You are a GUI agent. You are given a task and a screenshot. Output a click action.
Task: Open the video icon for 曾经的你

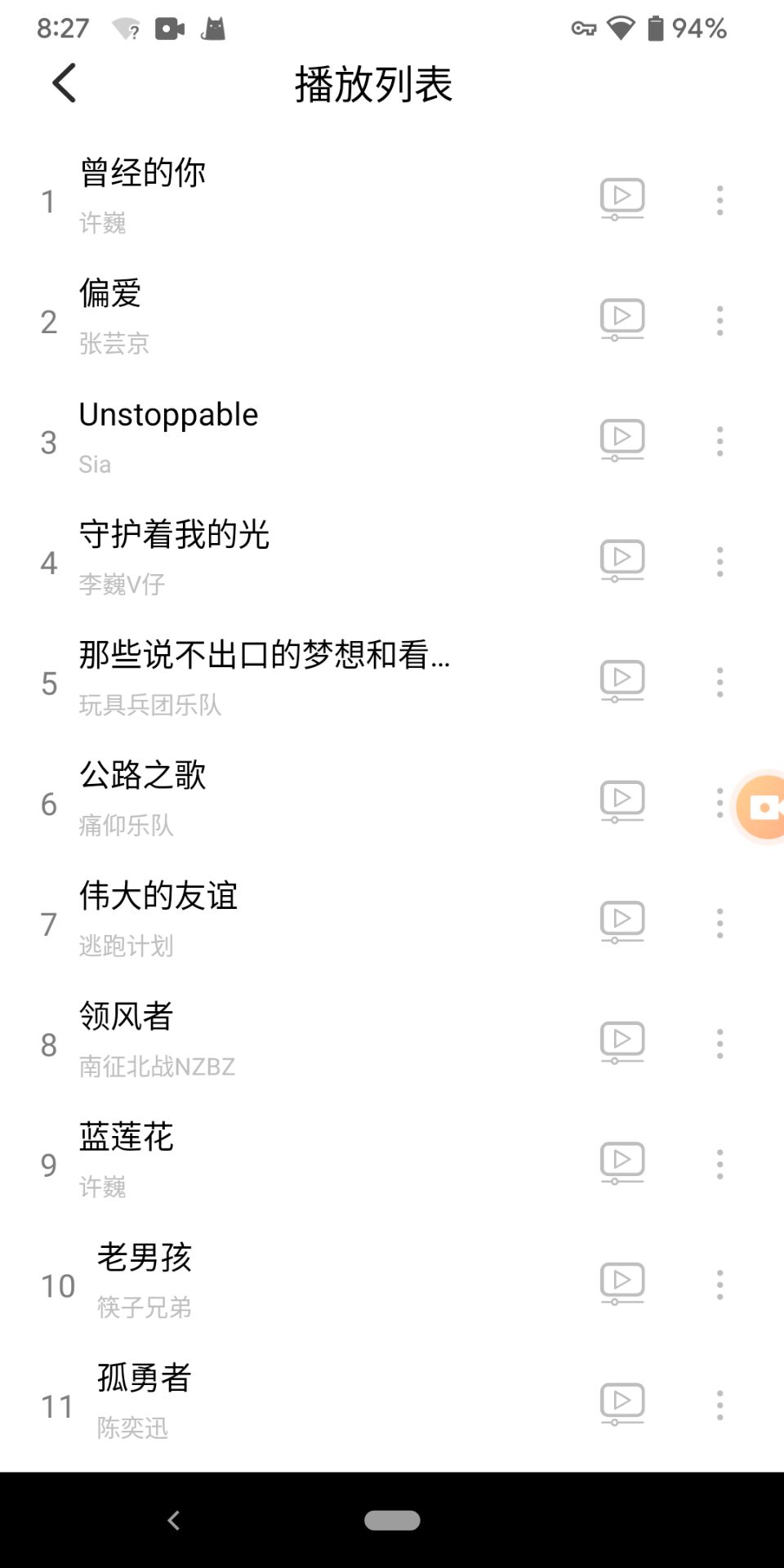[622, 198]
